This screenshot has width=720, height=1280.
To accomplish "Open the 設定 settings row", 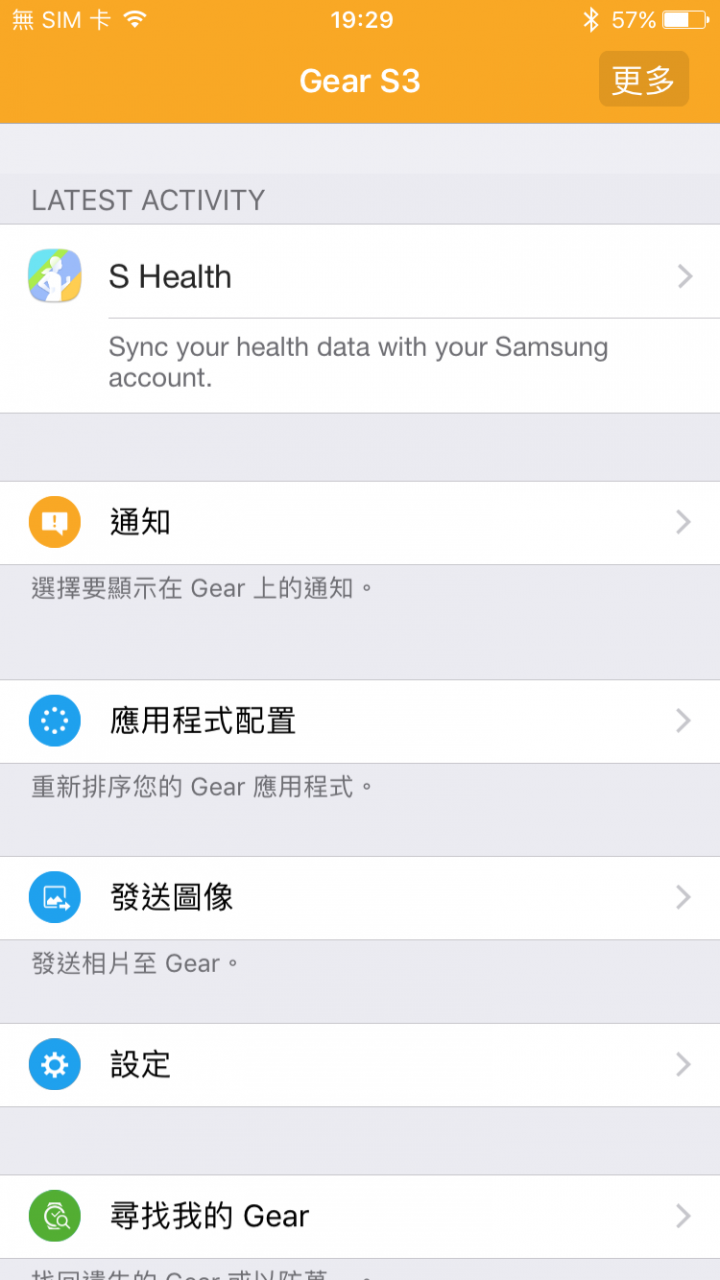I will [360, 1064].
